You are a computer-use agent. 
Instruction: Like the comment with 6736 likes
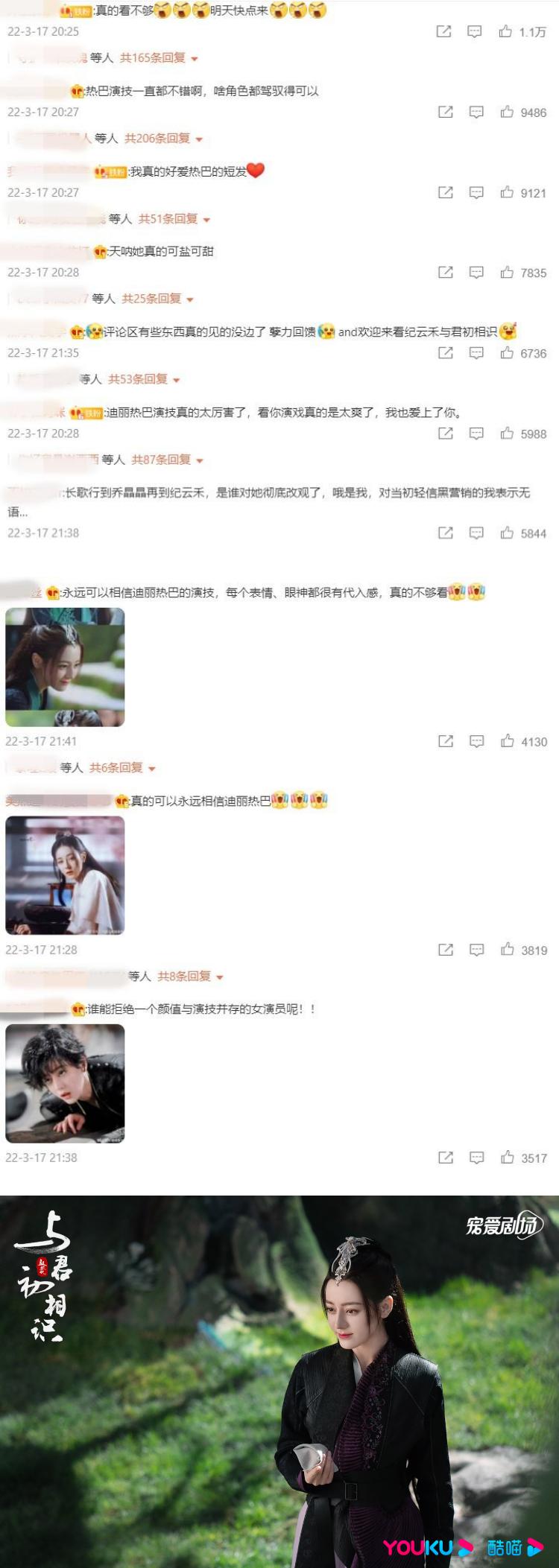[508, 353]
